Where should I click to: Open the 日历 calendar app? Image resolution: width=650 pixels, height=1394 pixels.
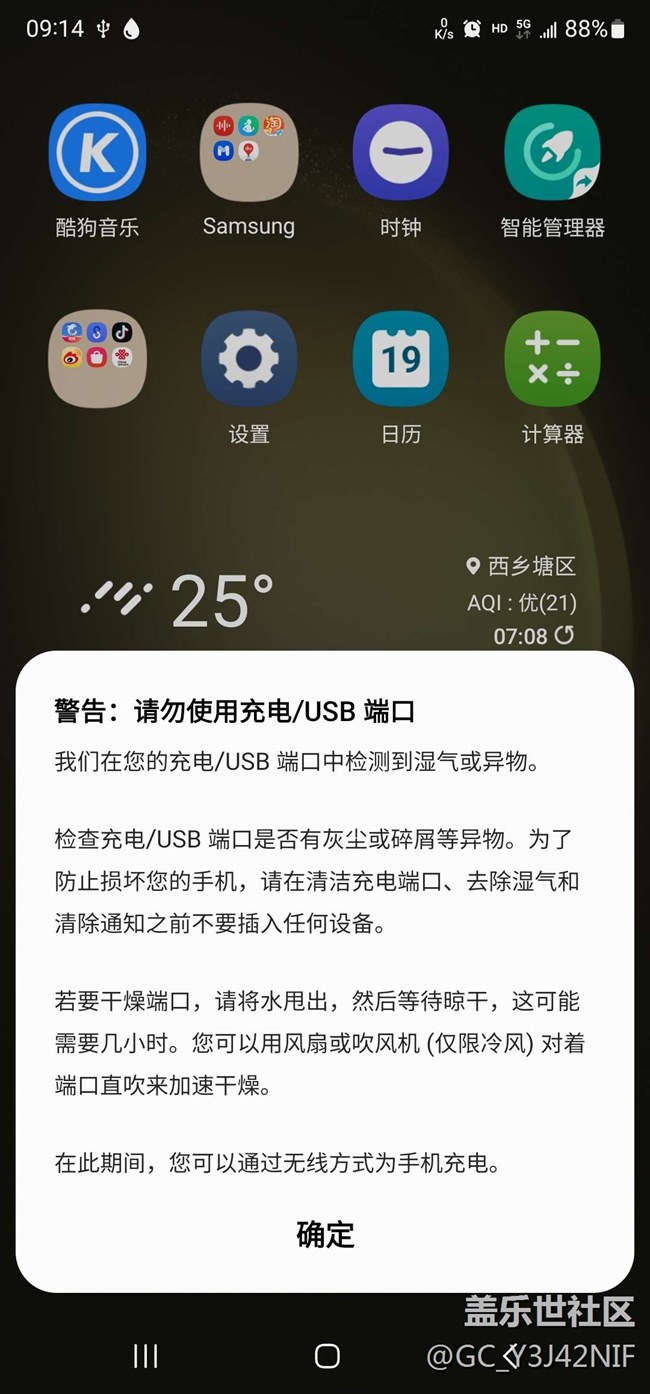(x=400, y=359)
